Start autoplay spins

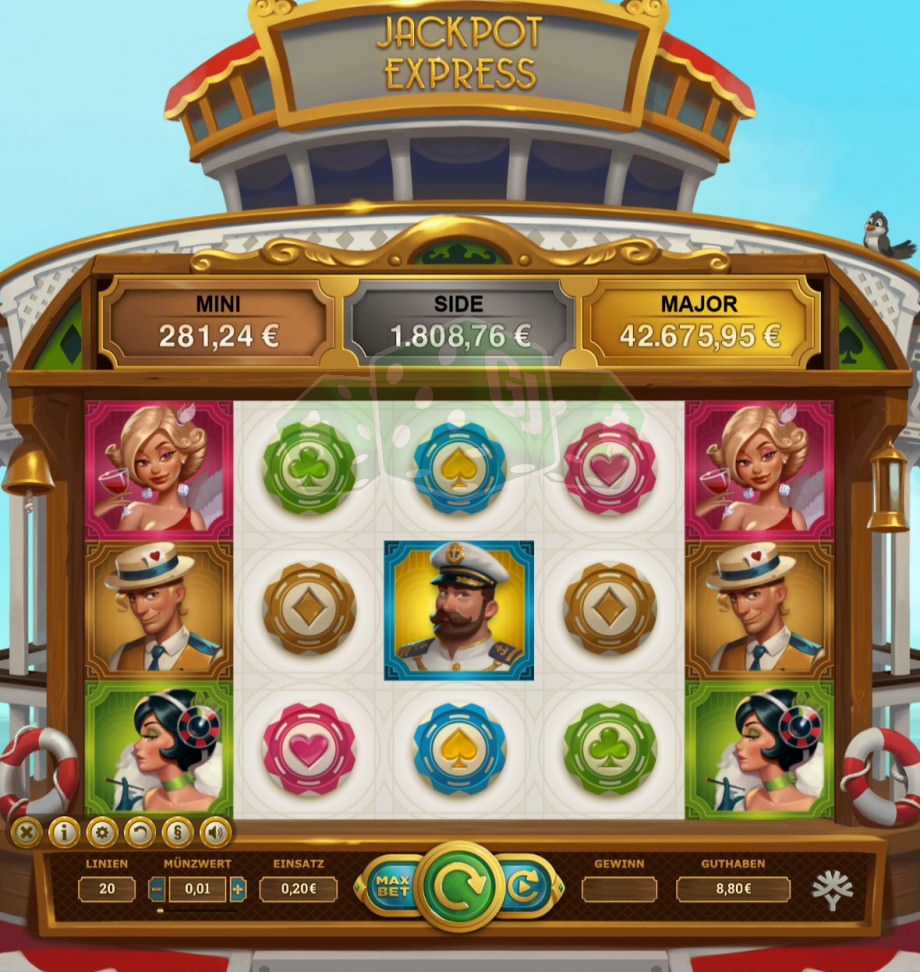[525, 887]
